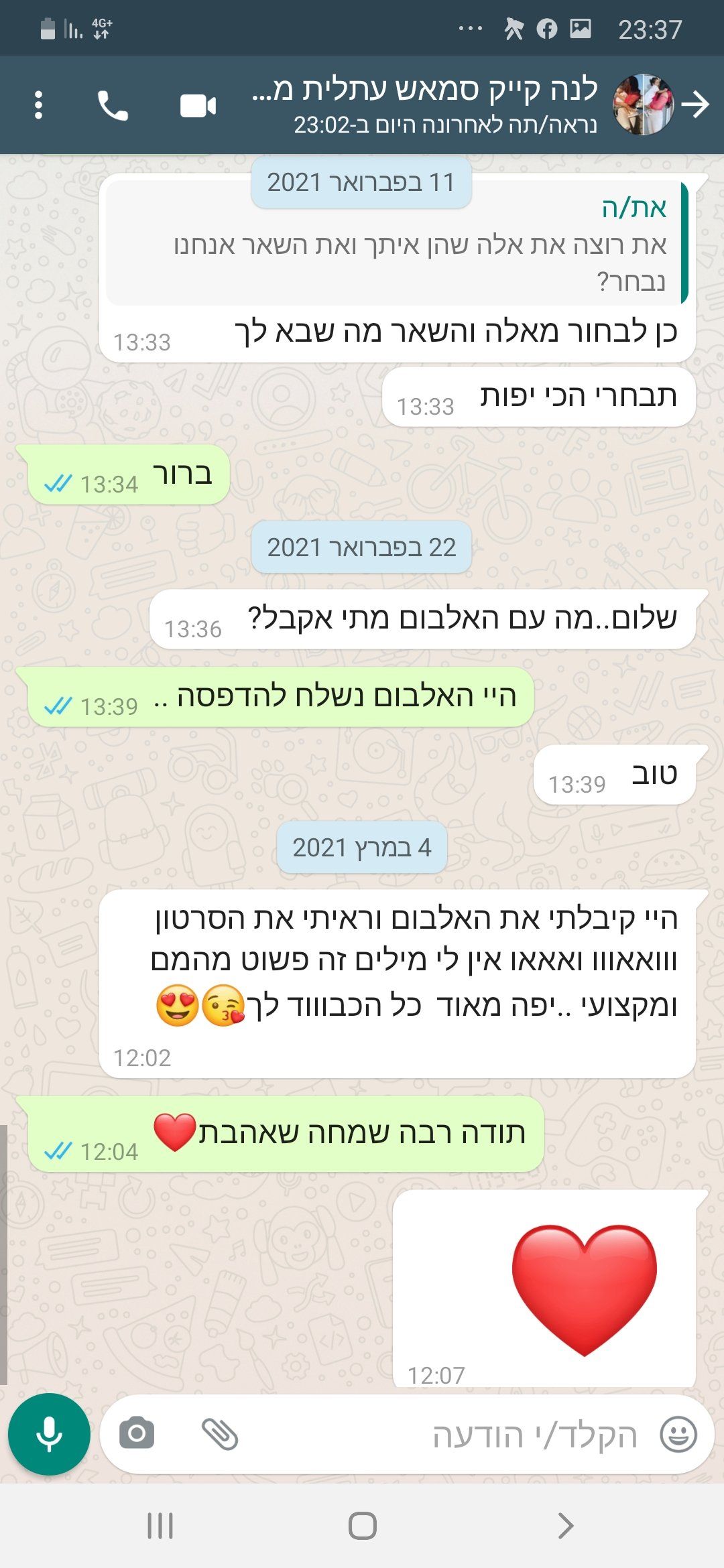Go back using the header arrow
The width and height of the screenshot is (724, 1568).
point(696,105)
